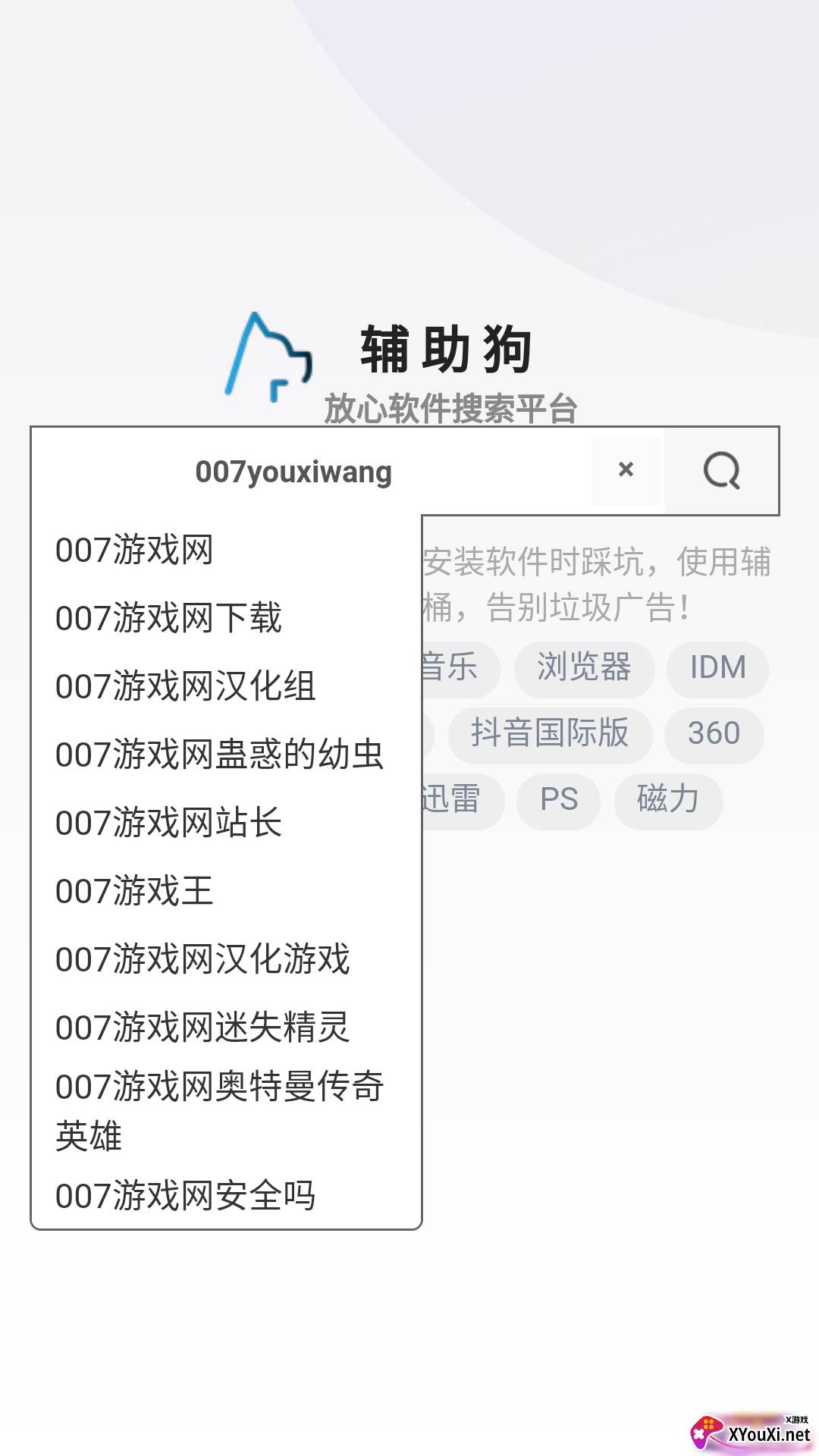Focus the search field containing 007youxiwang

click(x=311, y=471)
